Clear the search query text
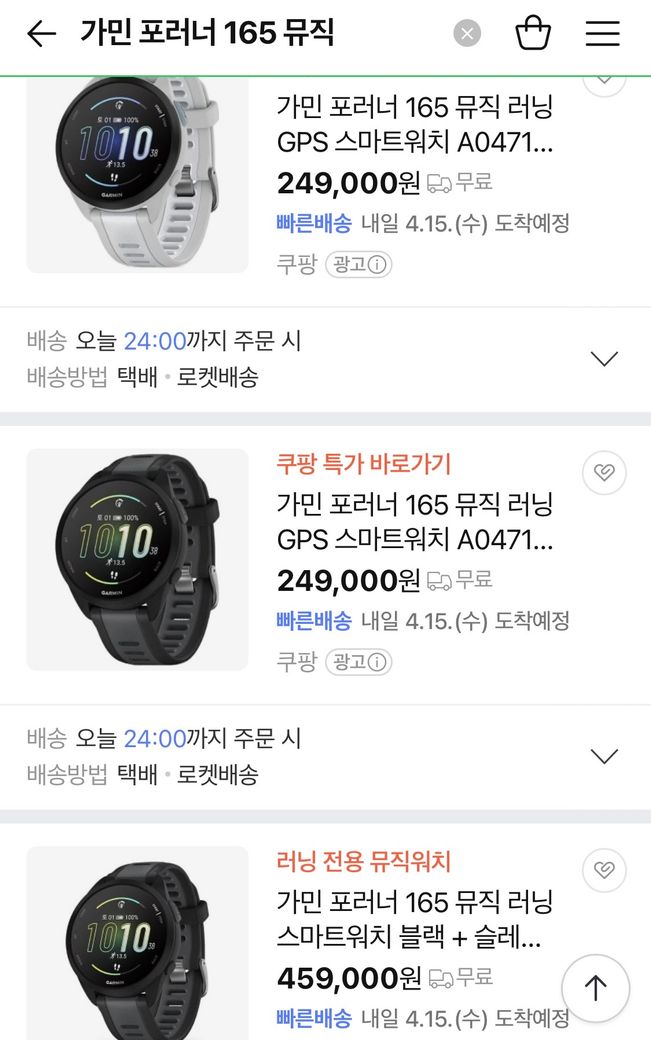The image size is (651, 1040). tap(467, 34)
